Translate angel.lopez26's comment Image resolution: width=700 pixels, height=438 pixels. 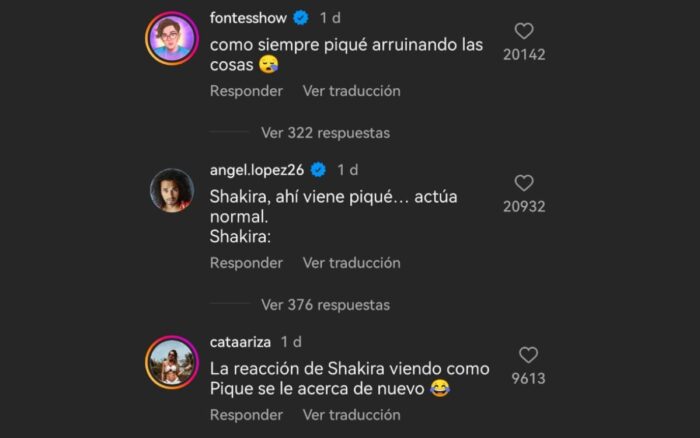351,263
